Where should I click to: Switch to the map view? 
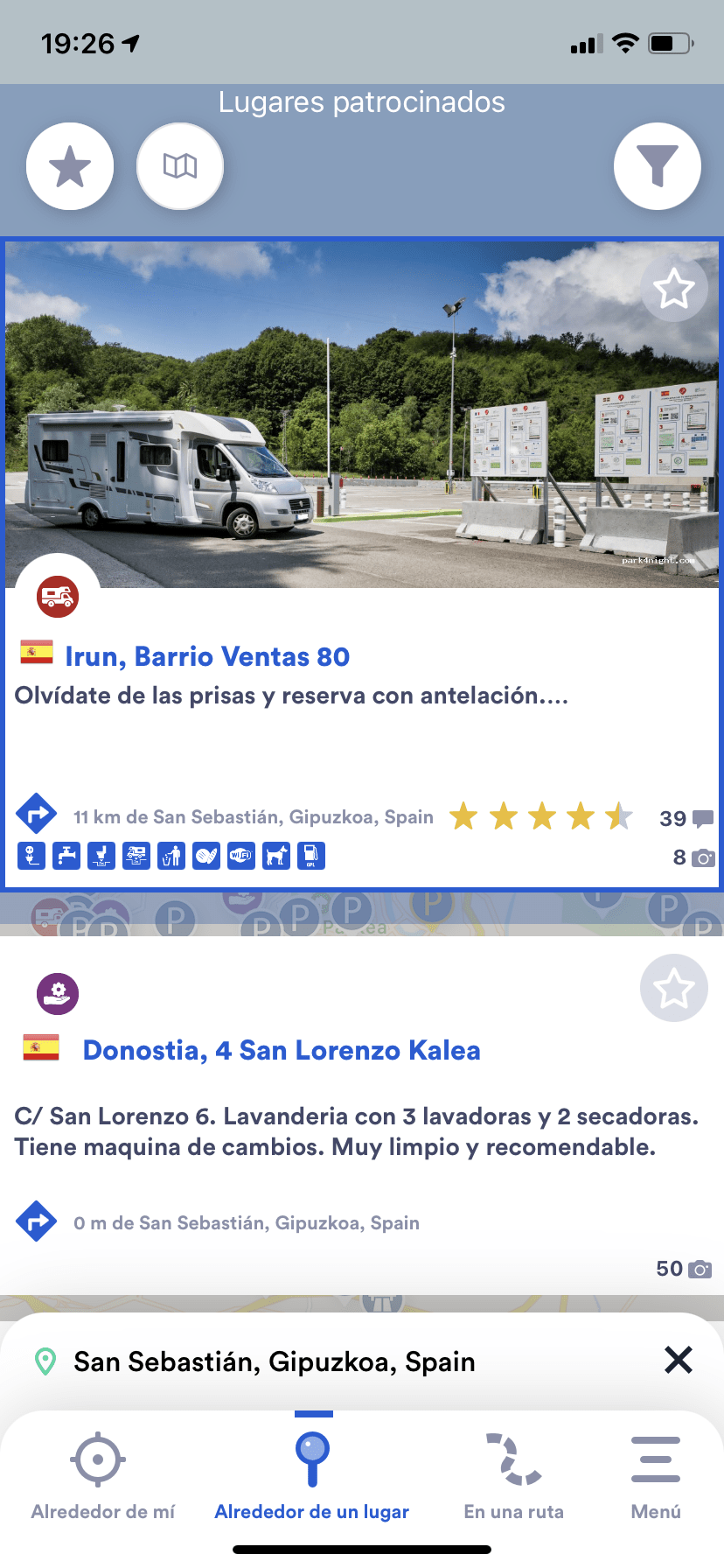click(x=180, y=166)
